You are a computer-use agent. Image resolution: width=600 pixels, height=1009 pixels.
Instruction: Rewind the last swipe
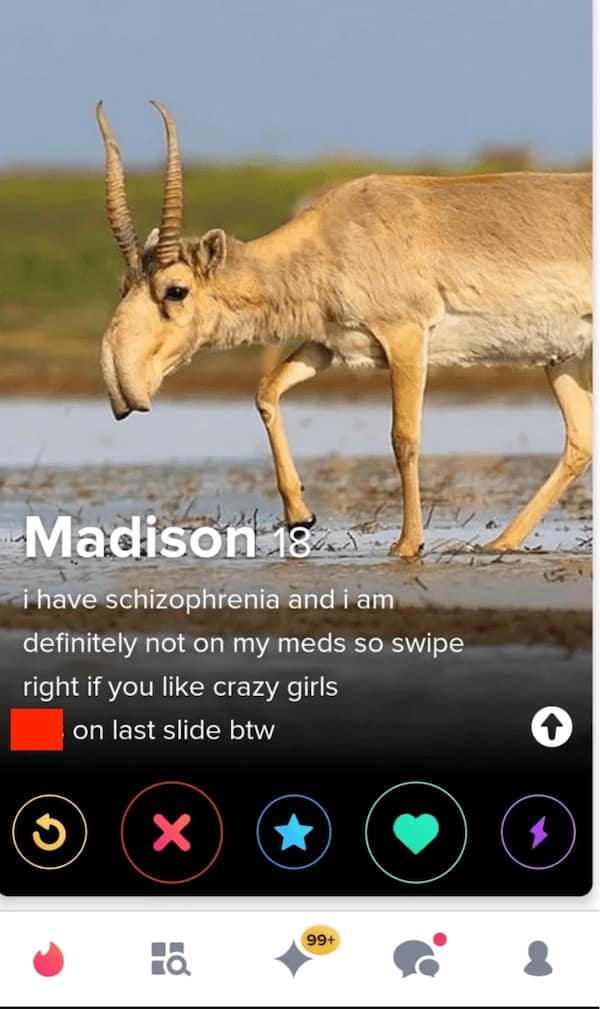(50, 832)
